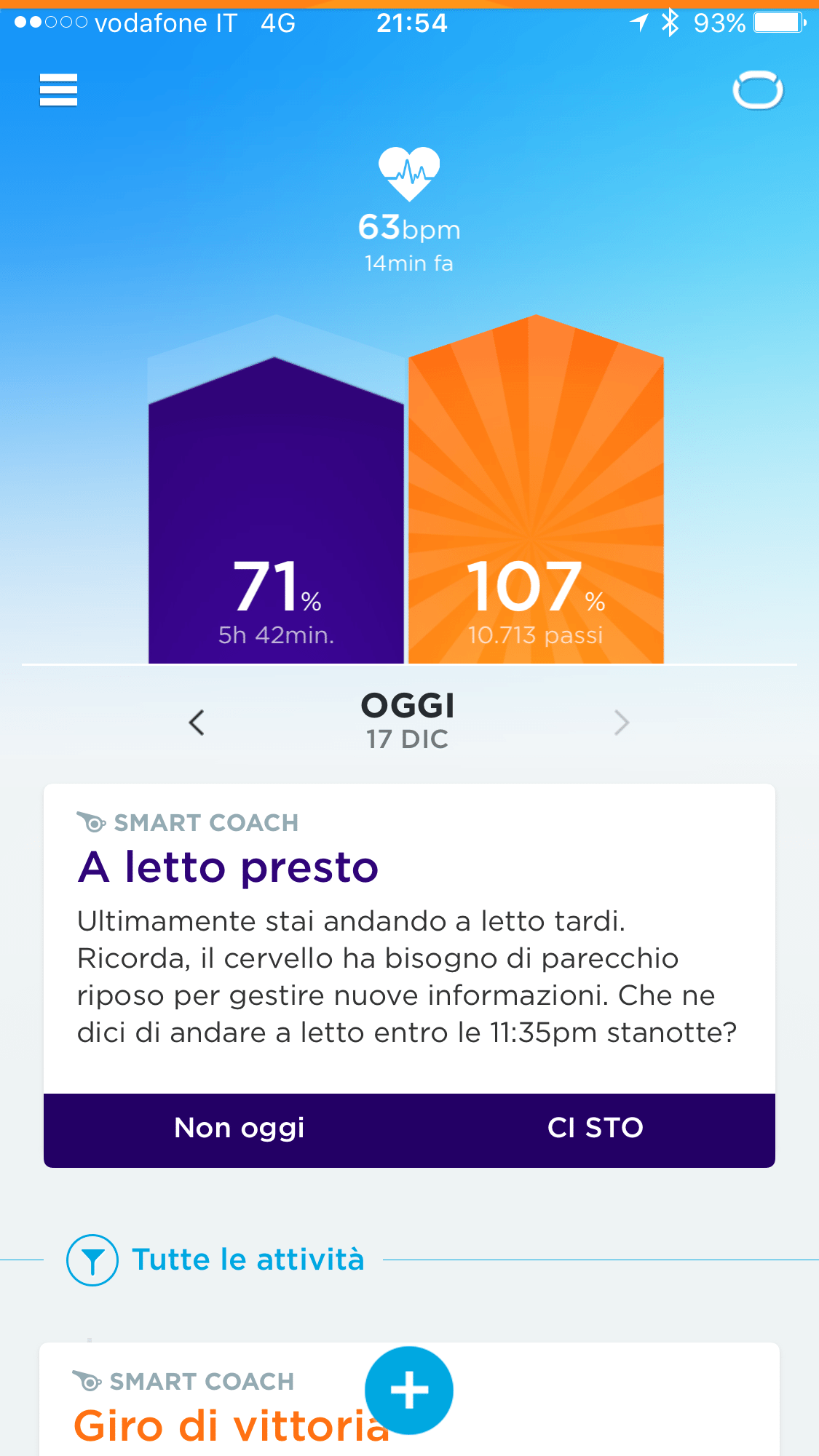
Task: Open the band device status icon
Action: click(x=757, y=91)
